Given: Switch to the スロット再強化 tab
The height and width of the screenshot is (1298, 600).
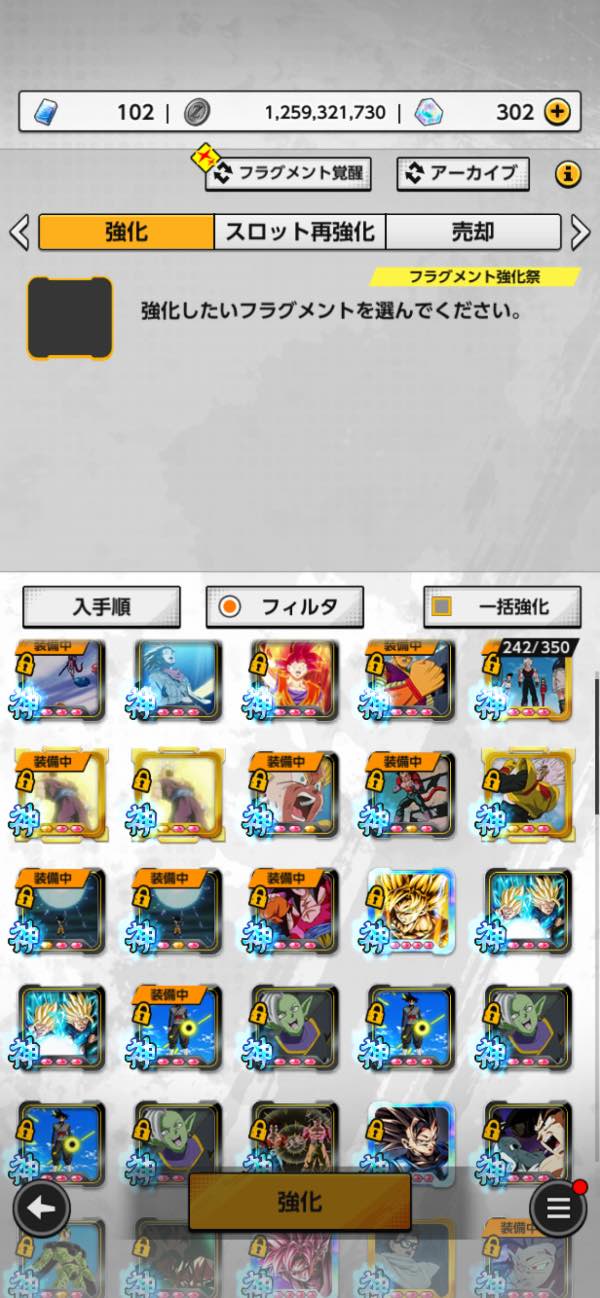Looking at the screenshot, I should (300, 232).
